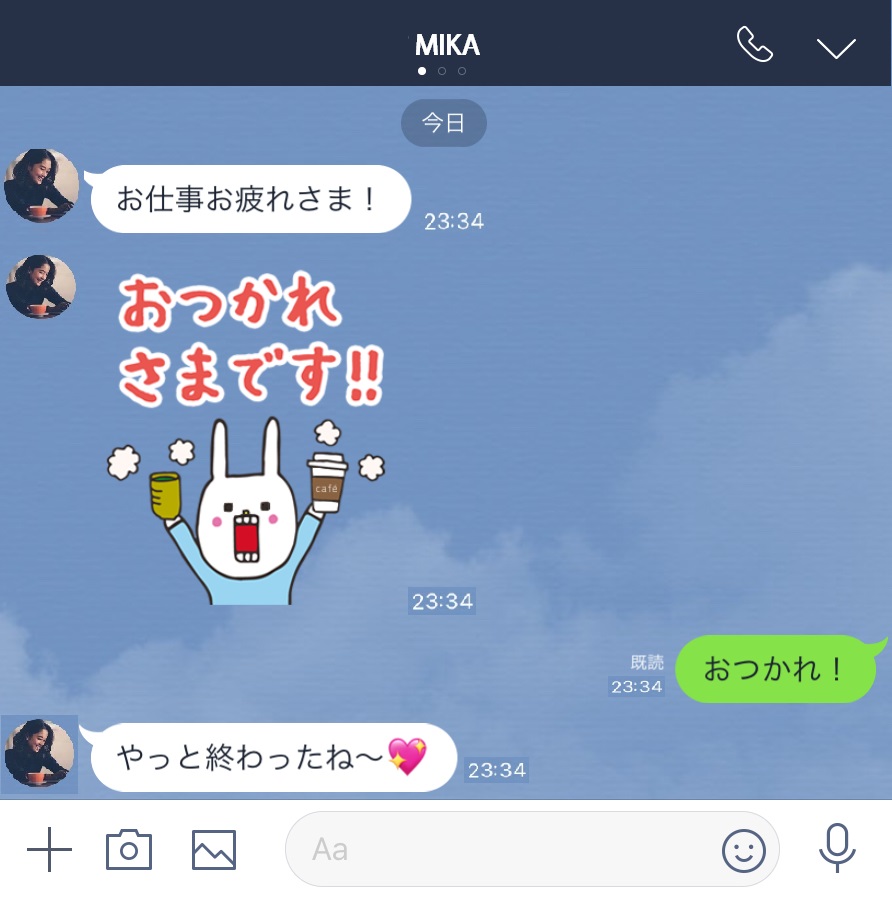
Task: Focus the Aa message input field
Action: tap(500, 850)
